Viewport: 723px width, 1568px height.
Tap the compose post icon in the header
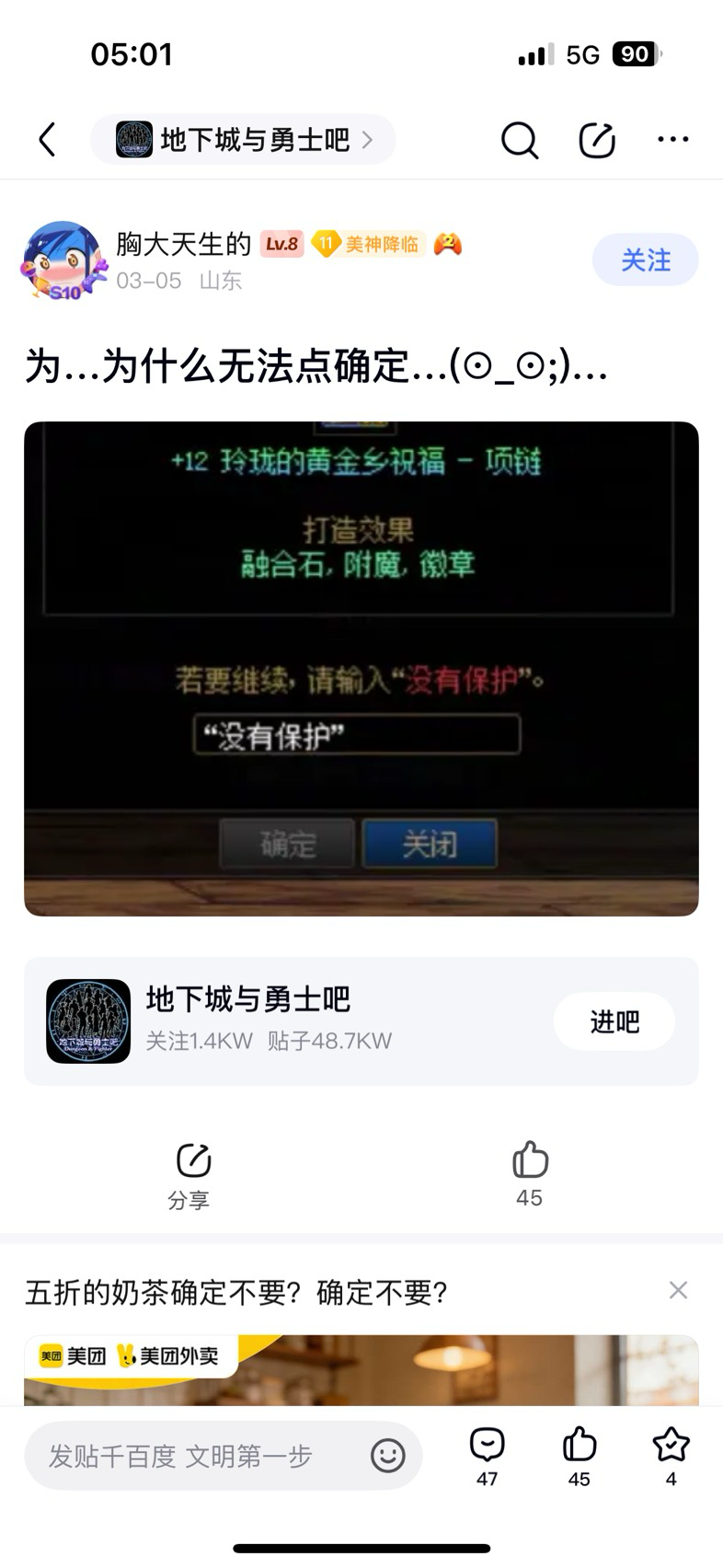[x=597, y=140]
